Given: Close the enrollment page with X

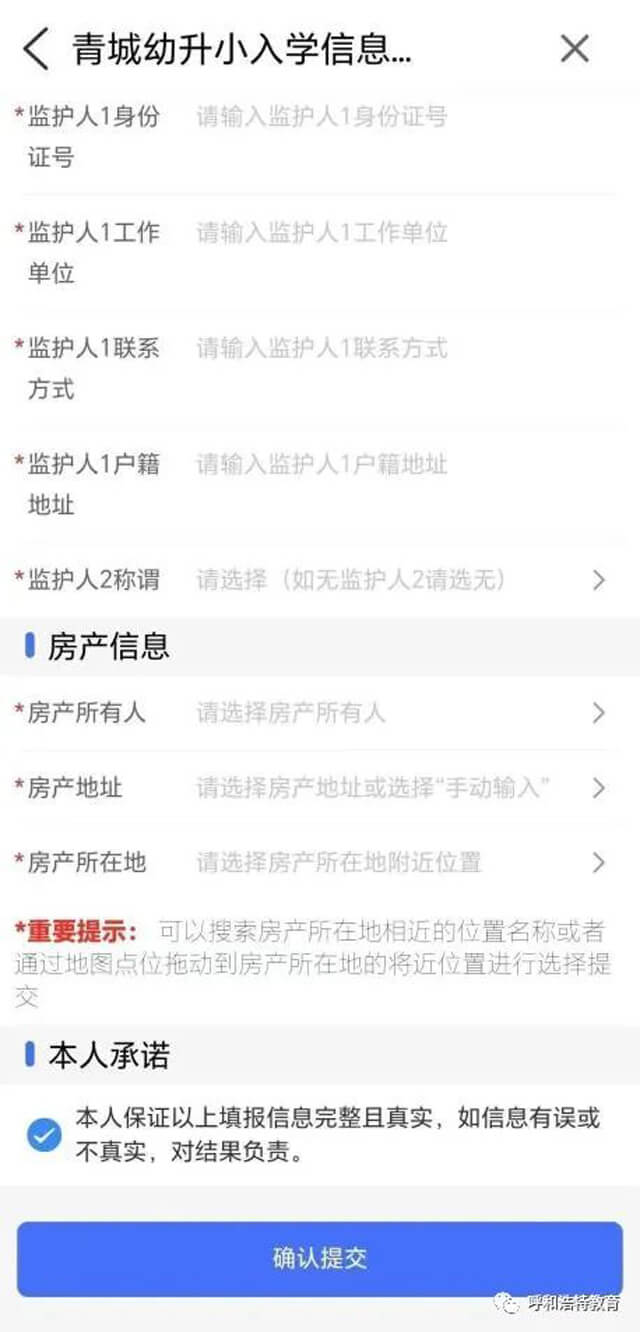Looking at the screenshot, I should 574,49.
